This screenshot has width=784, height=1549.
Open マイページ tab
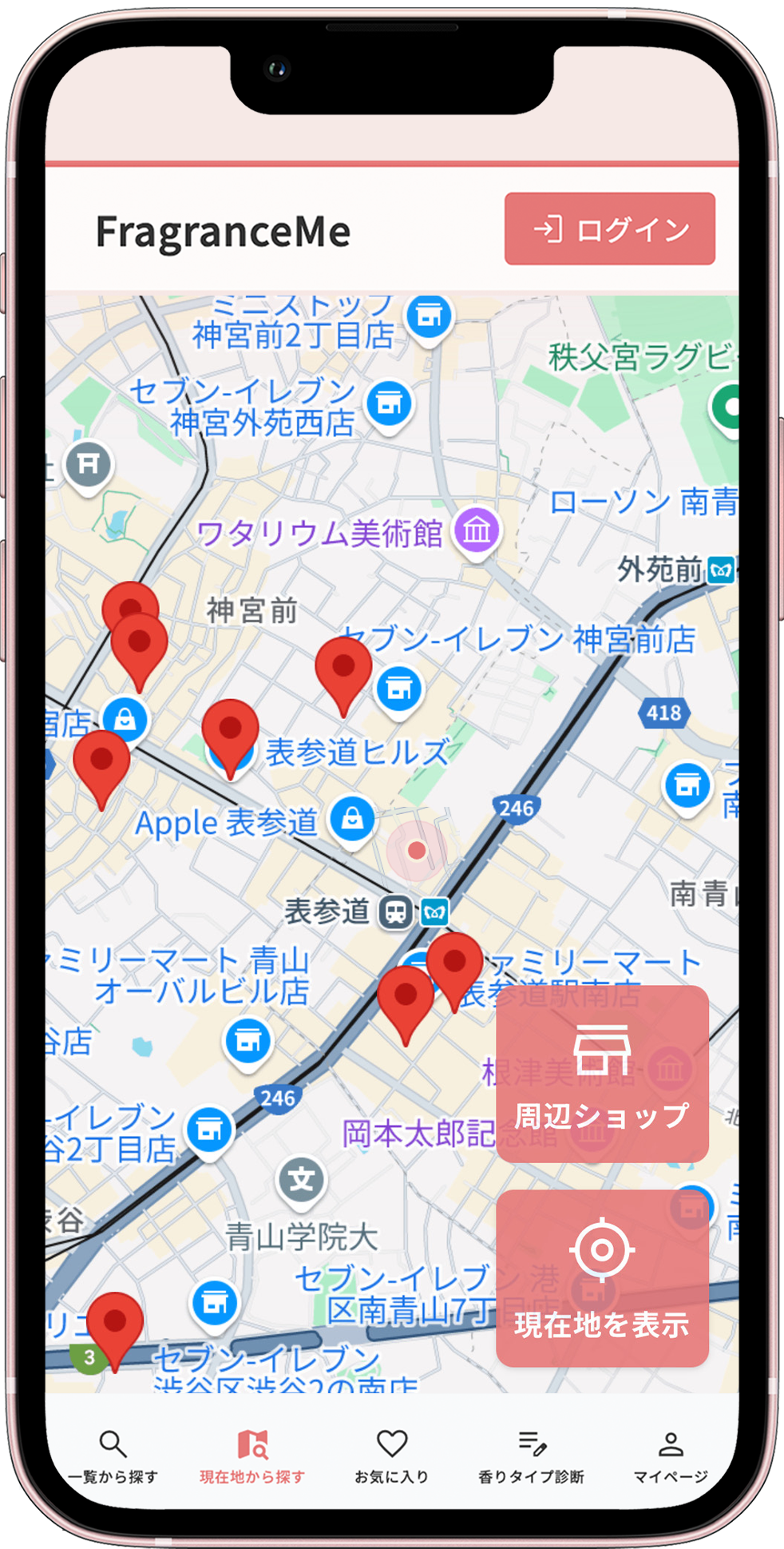[x=671, y=1457]
